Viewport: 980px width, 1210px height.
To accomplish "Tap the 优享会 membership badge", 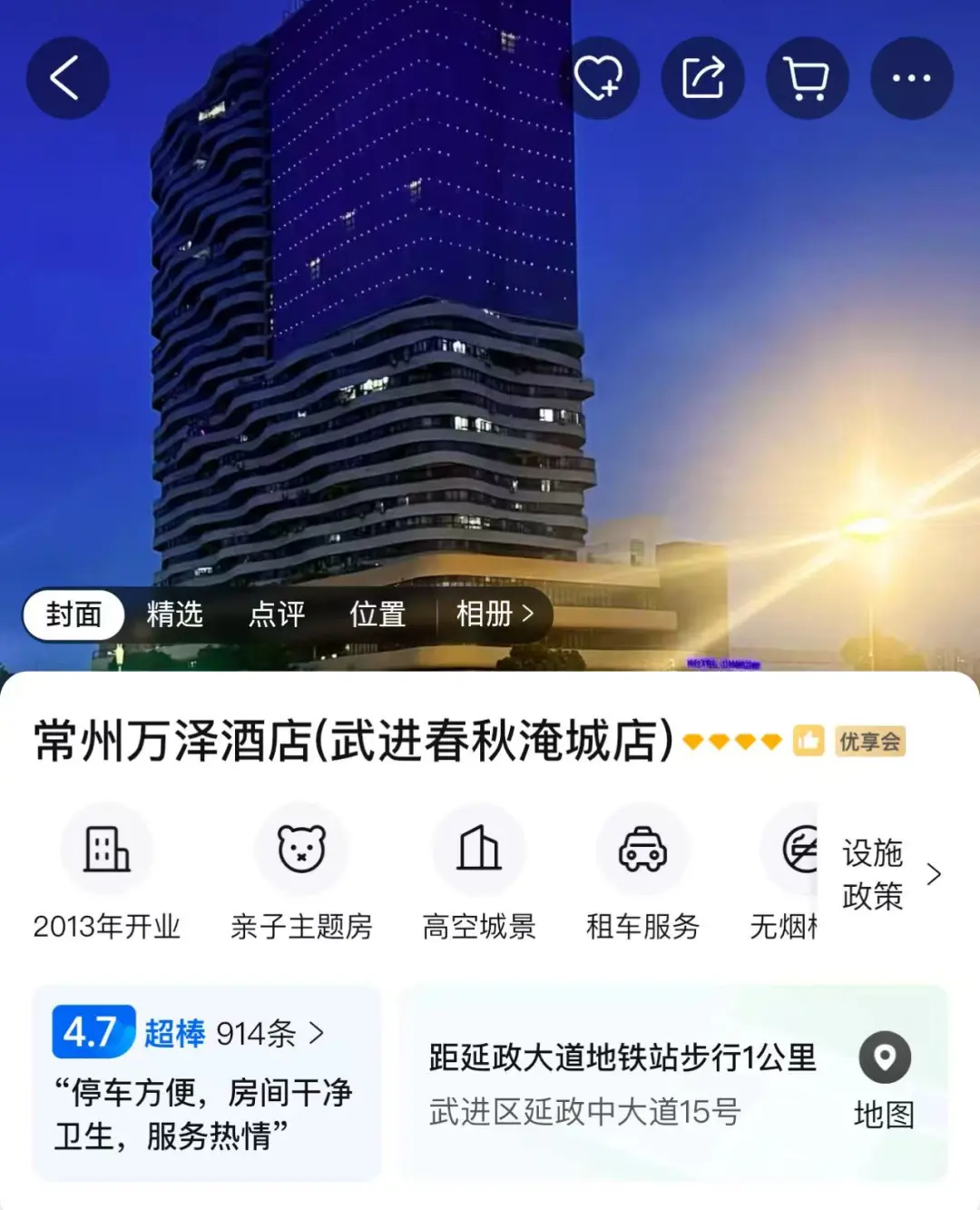I will coord(869,742).
